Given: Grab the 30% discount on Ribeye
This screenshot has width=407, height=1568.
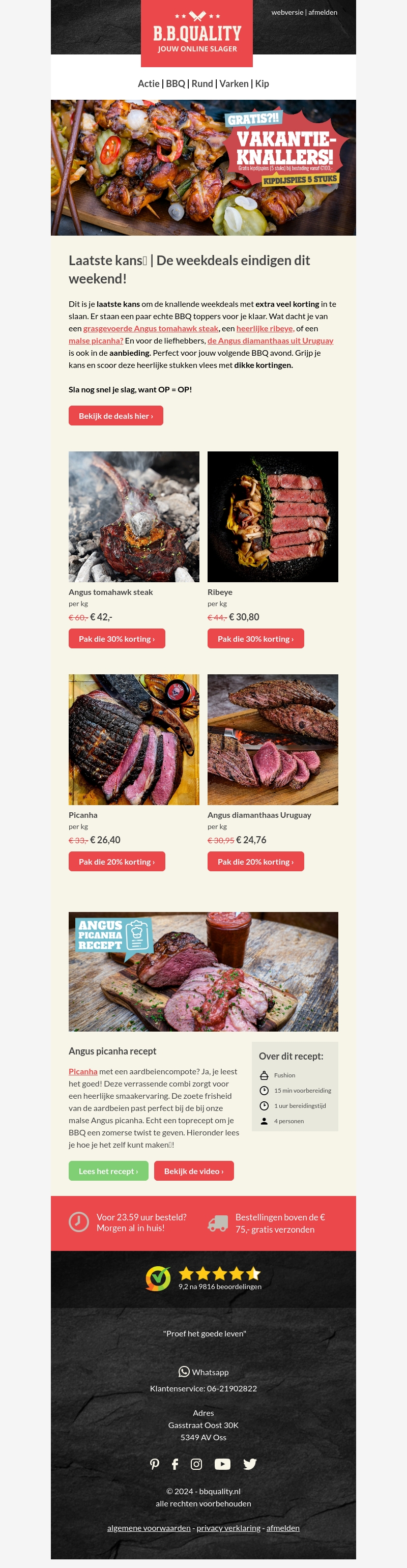Looking at the screenshot, I should point(255,639).
